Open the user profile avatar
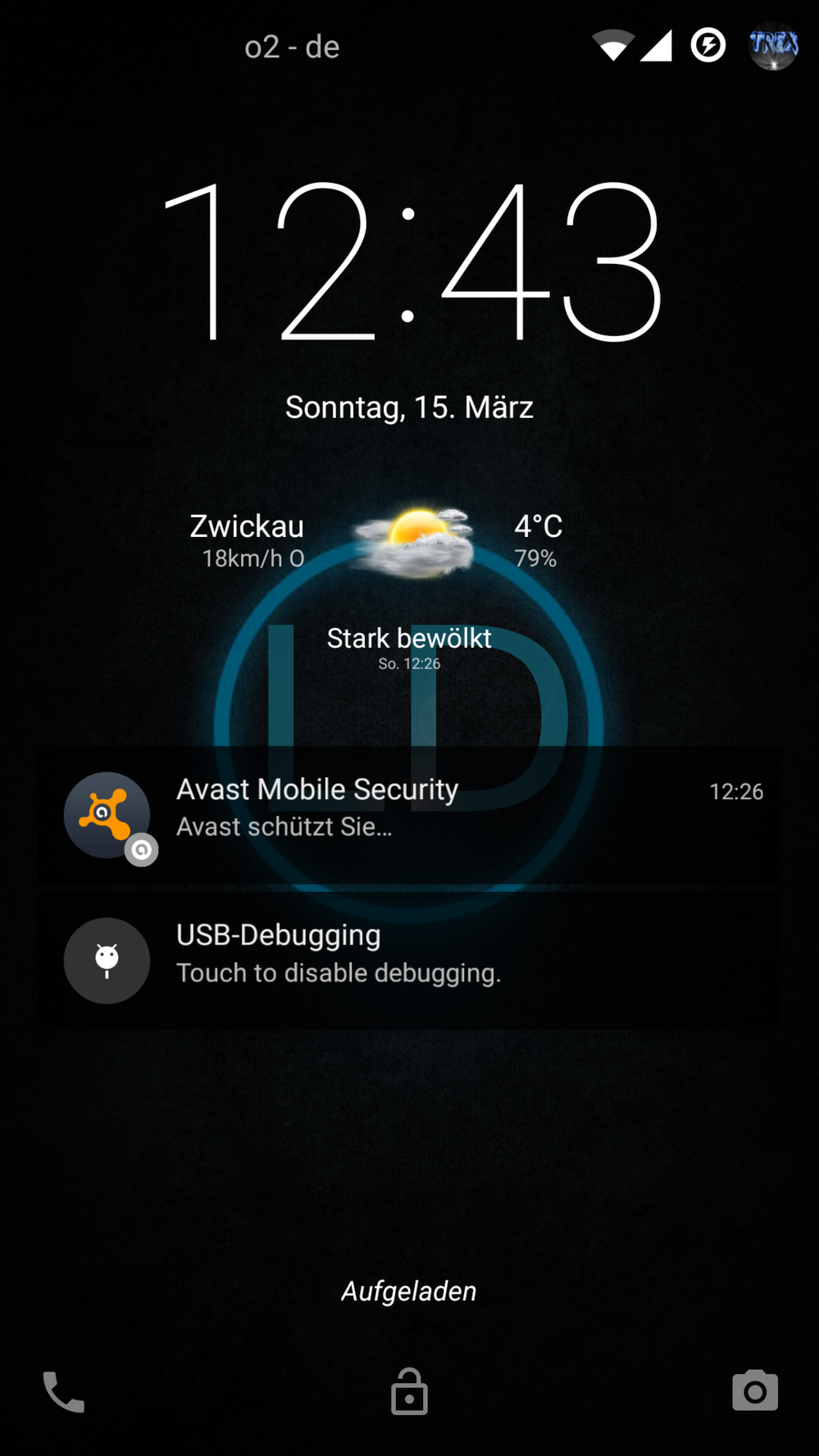This screenshot has width=819, height=1456. 773,45
